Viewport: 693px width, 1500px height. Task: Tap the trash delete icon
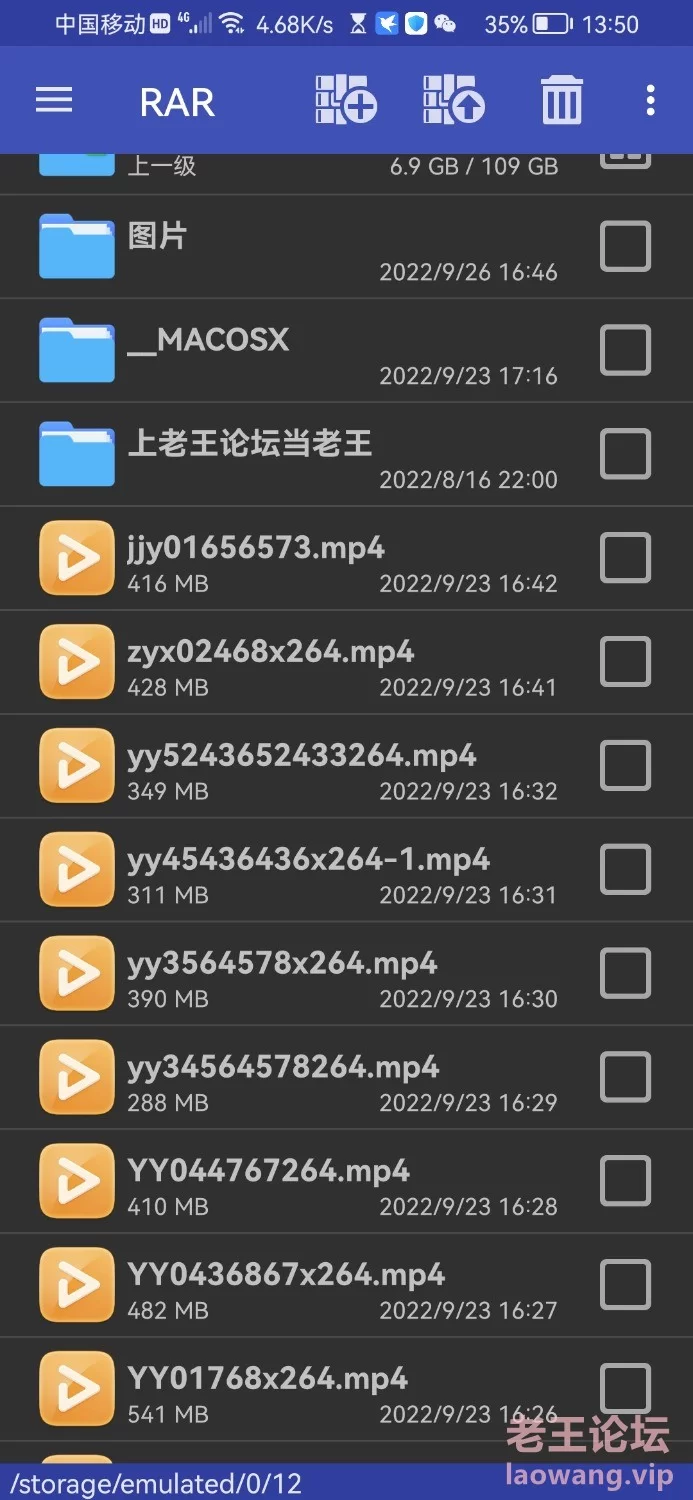tap(561, 101)
